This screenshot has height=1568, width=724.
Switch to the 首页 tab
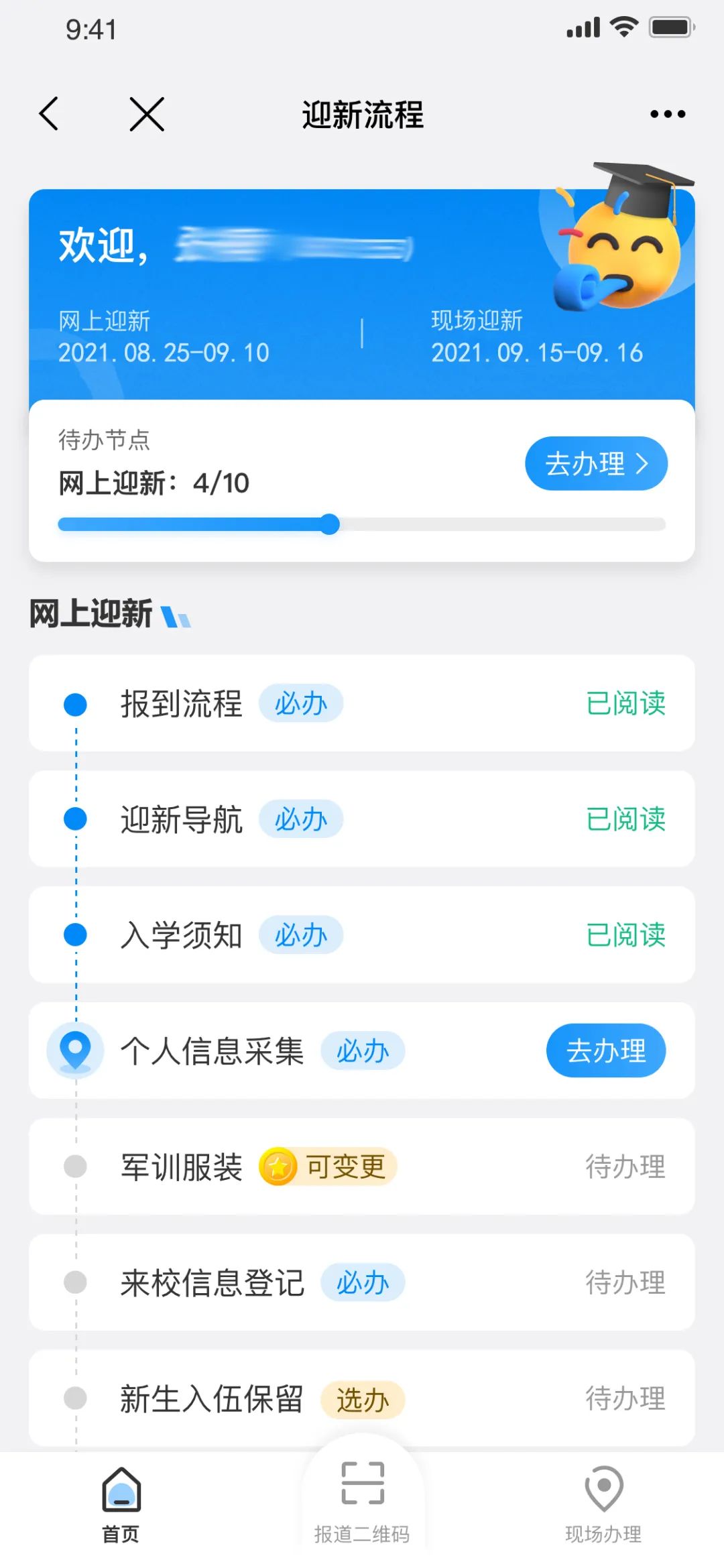[x=121, y=1502]
